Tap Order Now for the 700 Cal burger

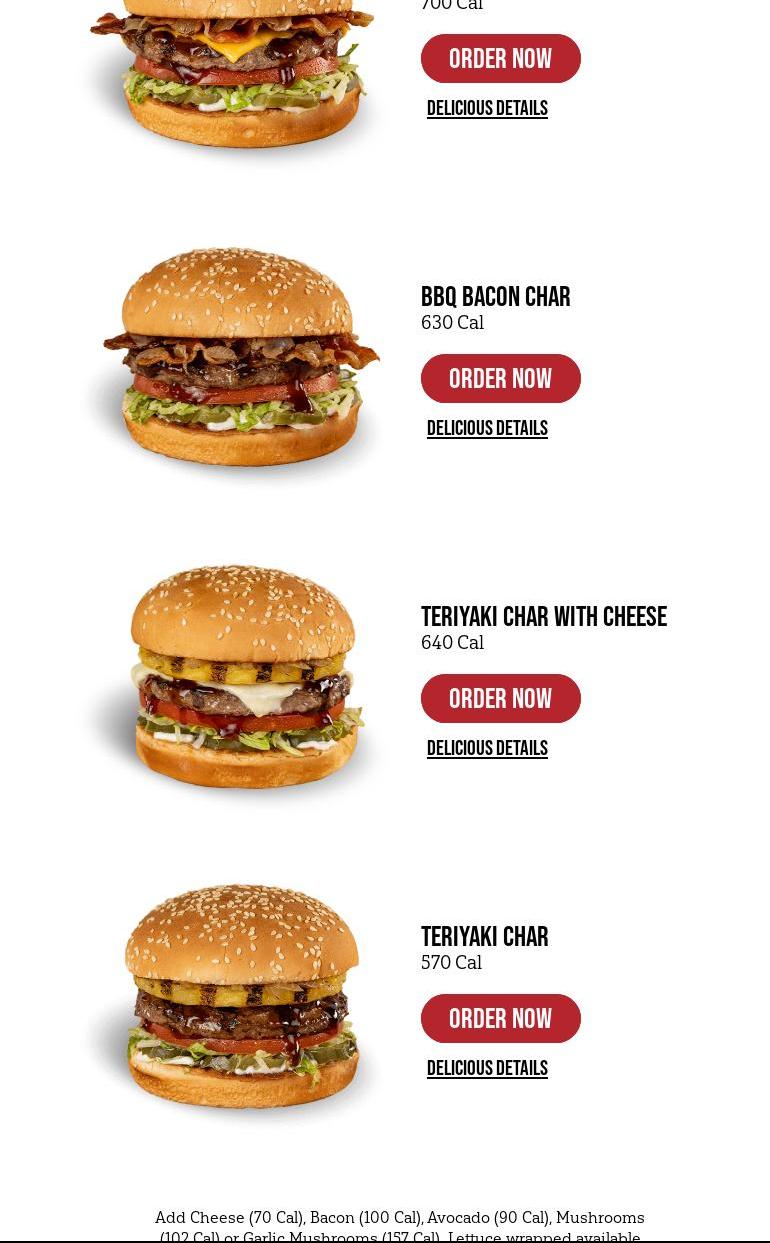click(500, 59)
